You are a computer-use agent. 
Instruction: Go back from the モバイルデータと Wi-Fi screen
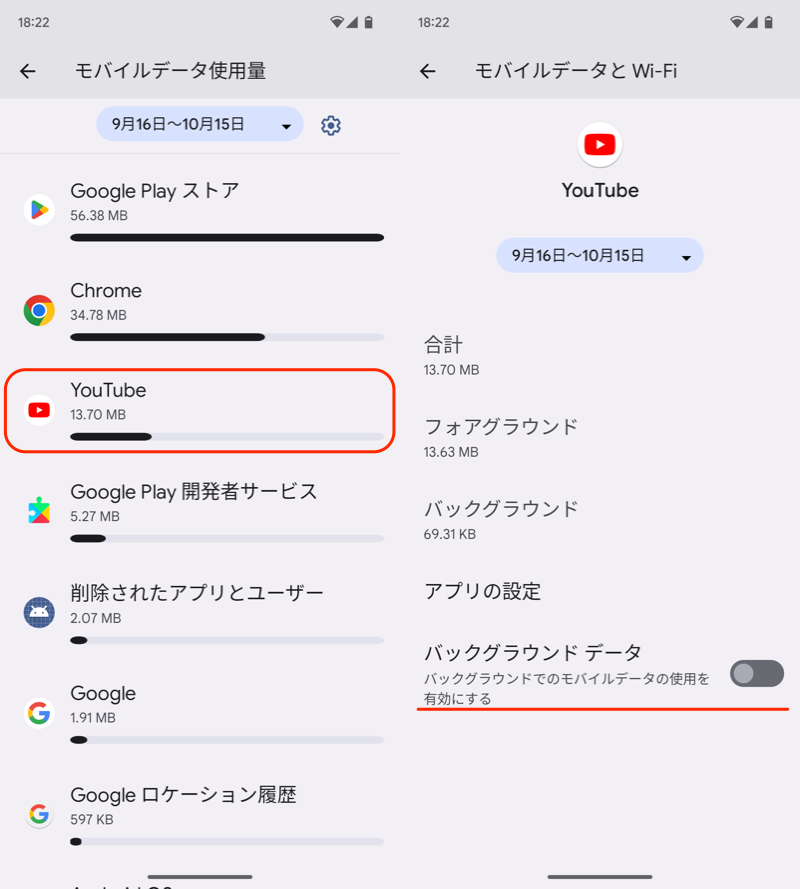pos(428,71)
